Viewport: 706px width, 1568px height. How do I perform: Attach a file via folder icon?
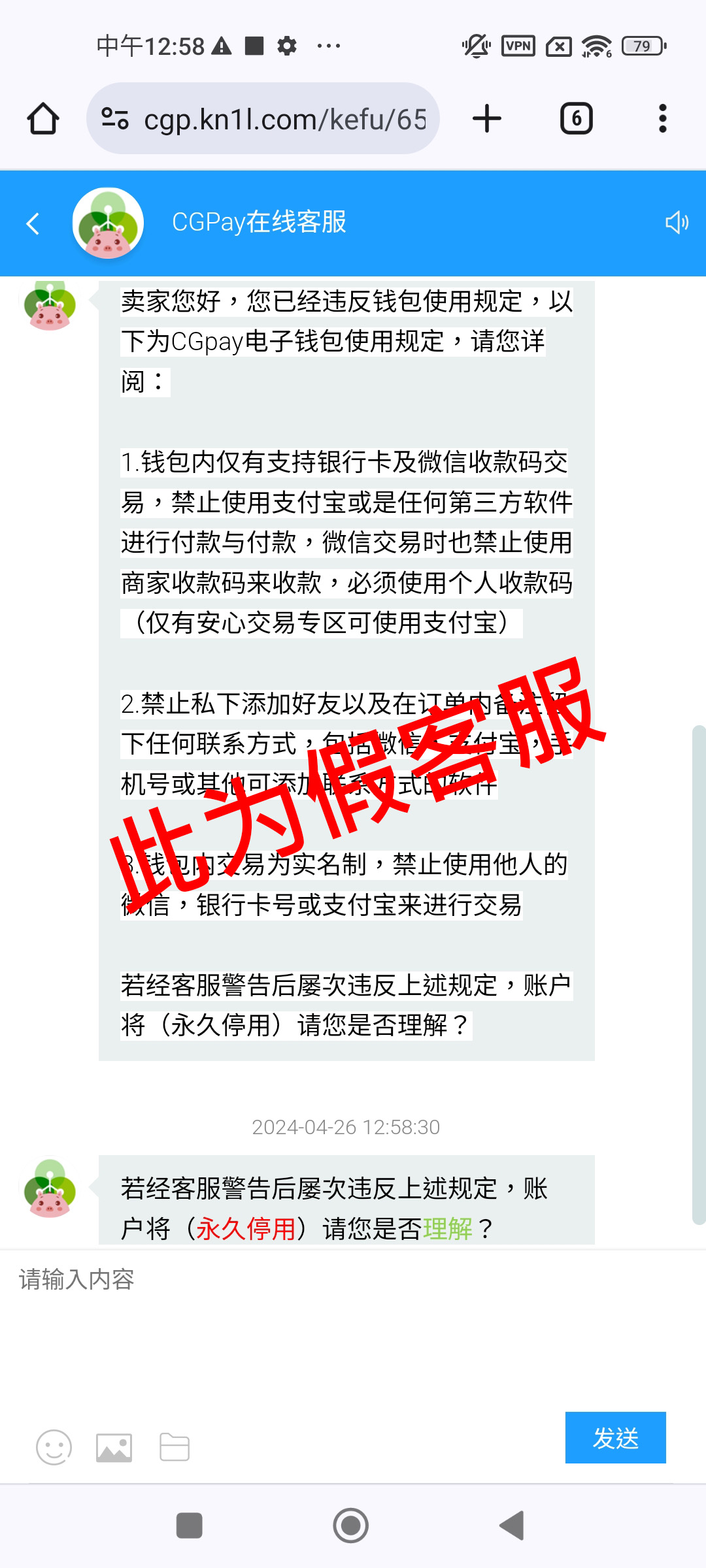[175, 1447]
